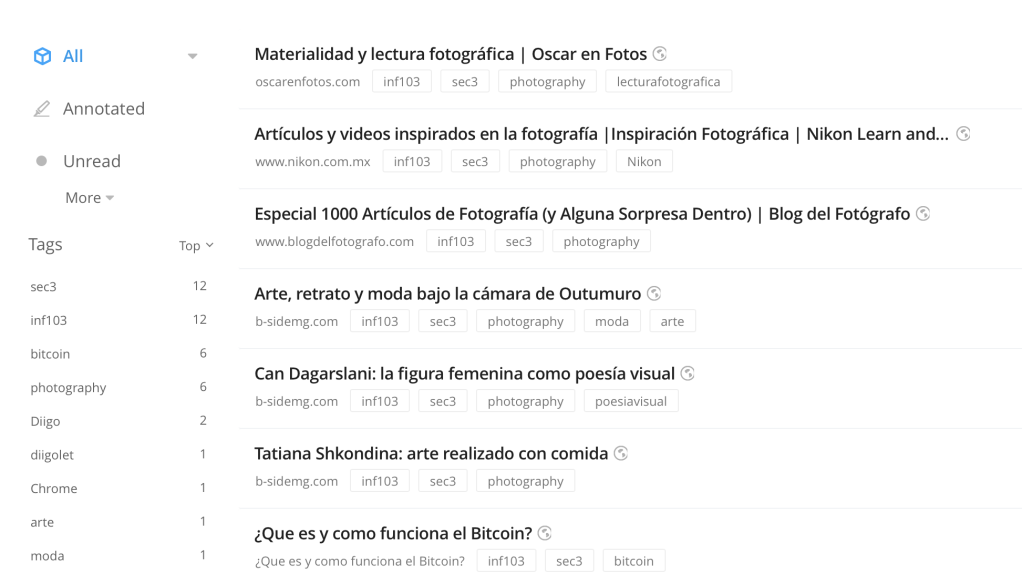Open Especial 1000 Artículos de Fotografía
Image resolution: width=1022 pixels, height=584 pixels.
pos(582,214)
